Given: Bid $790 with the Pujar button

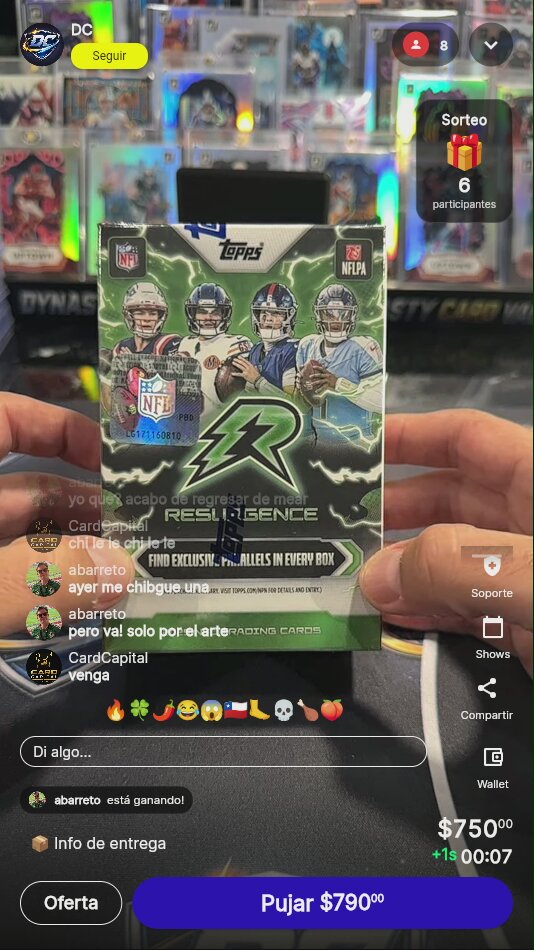Looking at the screenshot, I should (x=323, y=903).
